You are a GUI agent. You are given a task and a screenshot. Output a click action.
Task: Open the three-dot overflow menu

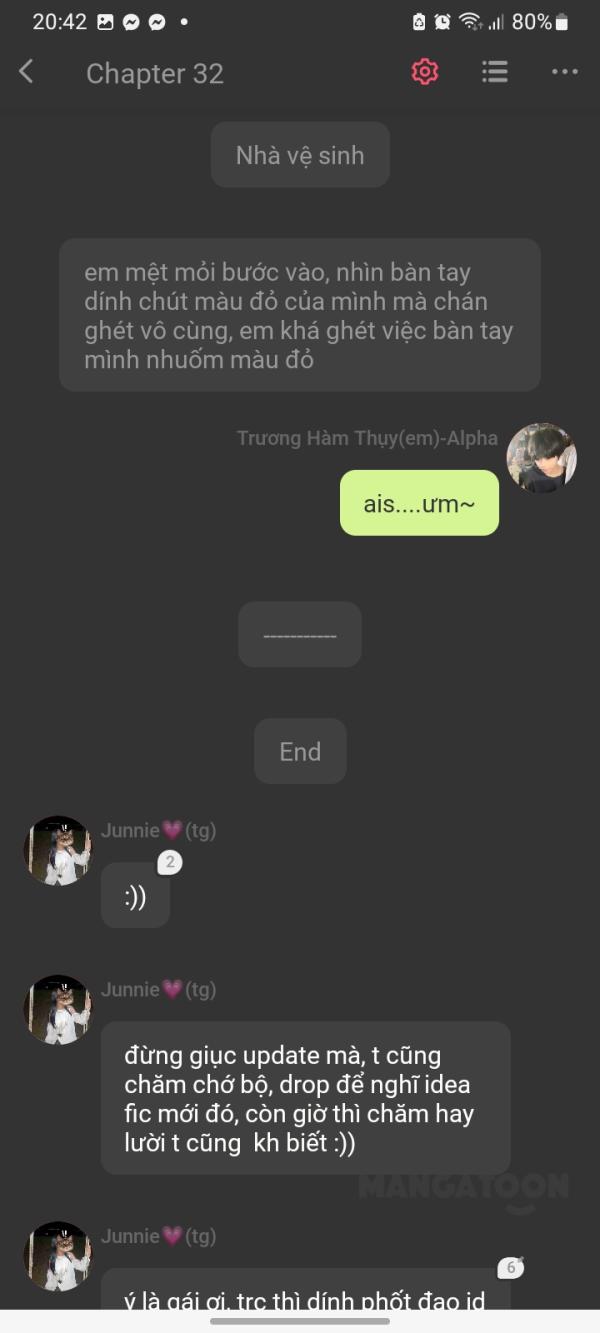pos(565,72)
